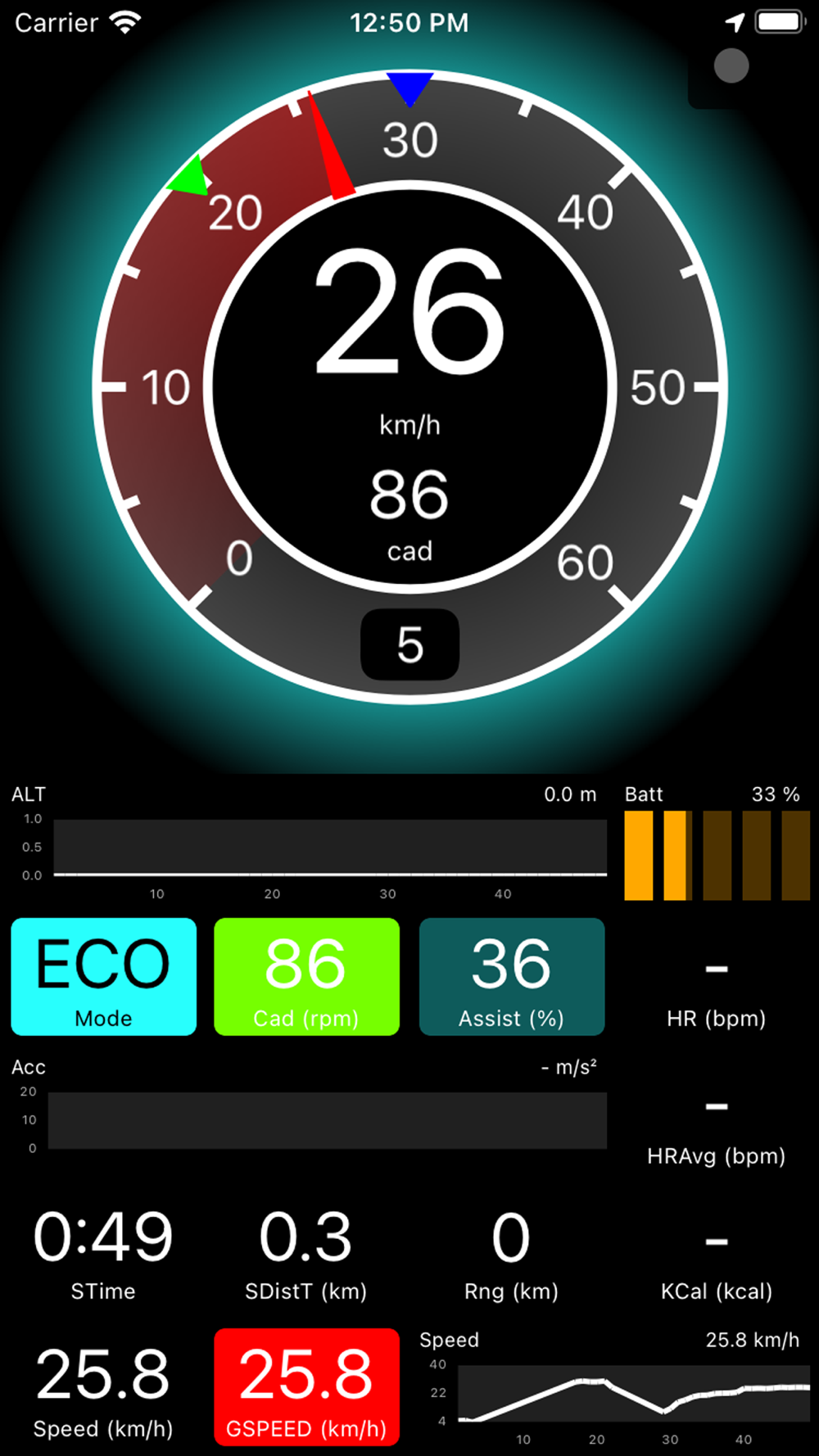This screenshot has height=1456, width=819.
Task: Tap the ECO Mode tile
Action: coord(103,976)
